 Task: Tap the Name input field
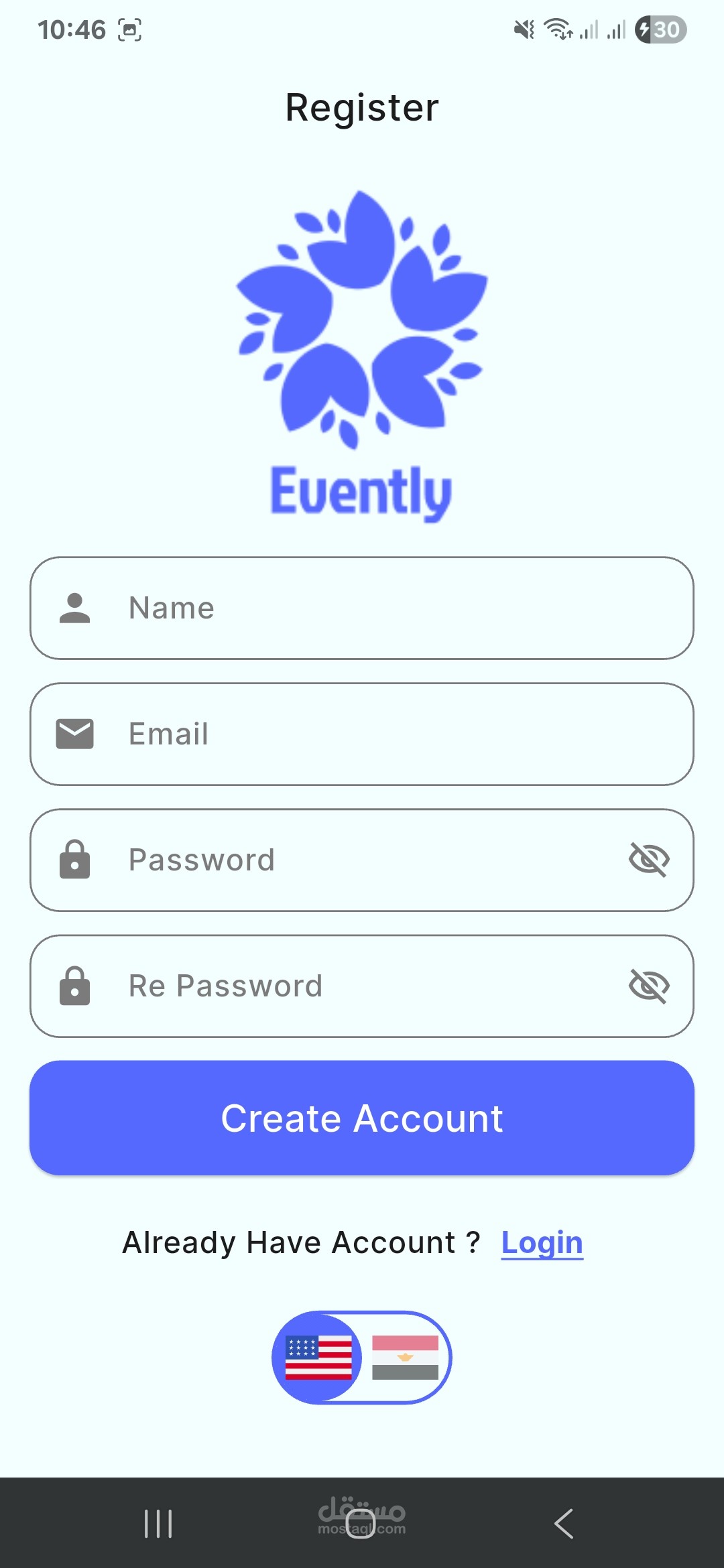pyautogui.click(x=362, y=608)
